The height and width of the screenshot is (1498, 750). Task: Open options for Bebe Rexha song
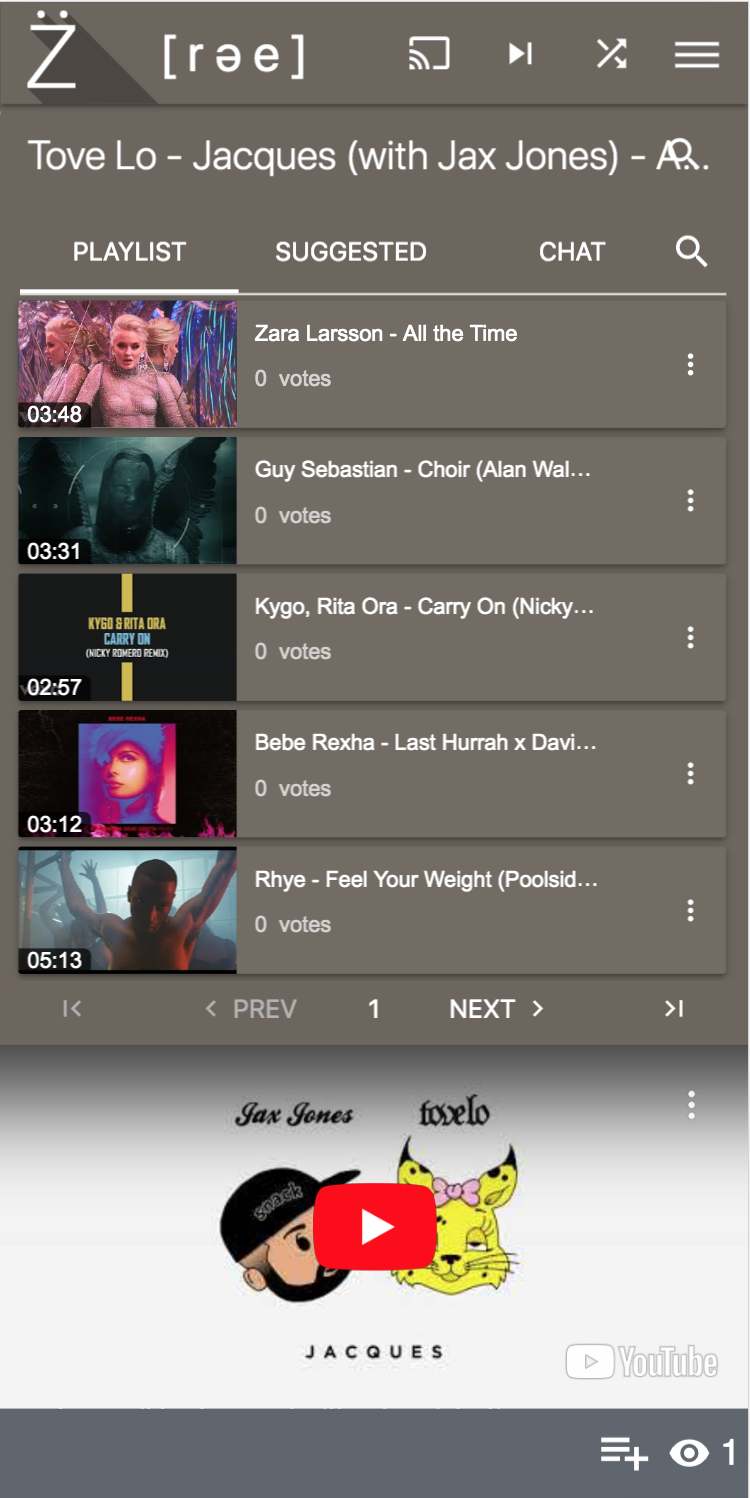(690, 774)
